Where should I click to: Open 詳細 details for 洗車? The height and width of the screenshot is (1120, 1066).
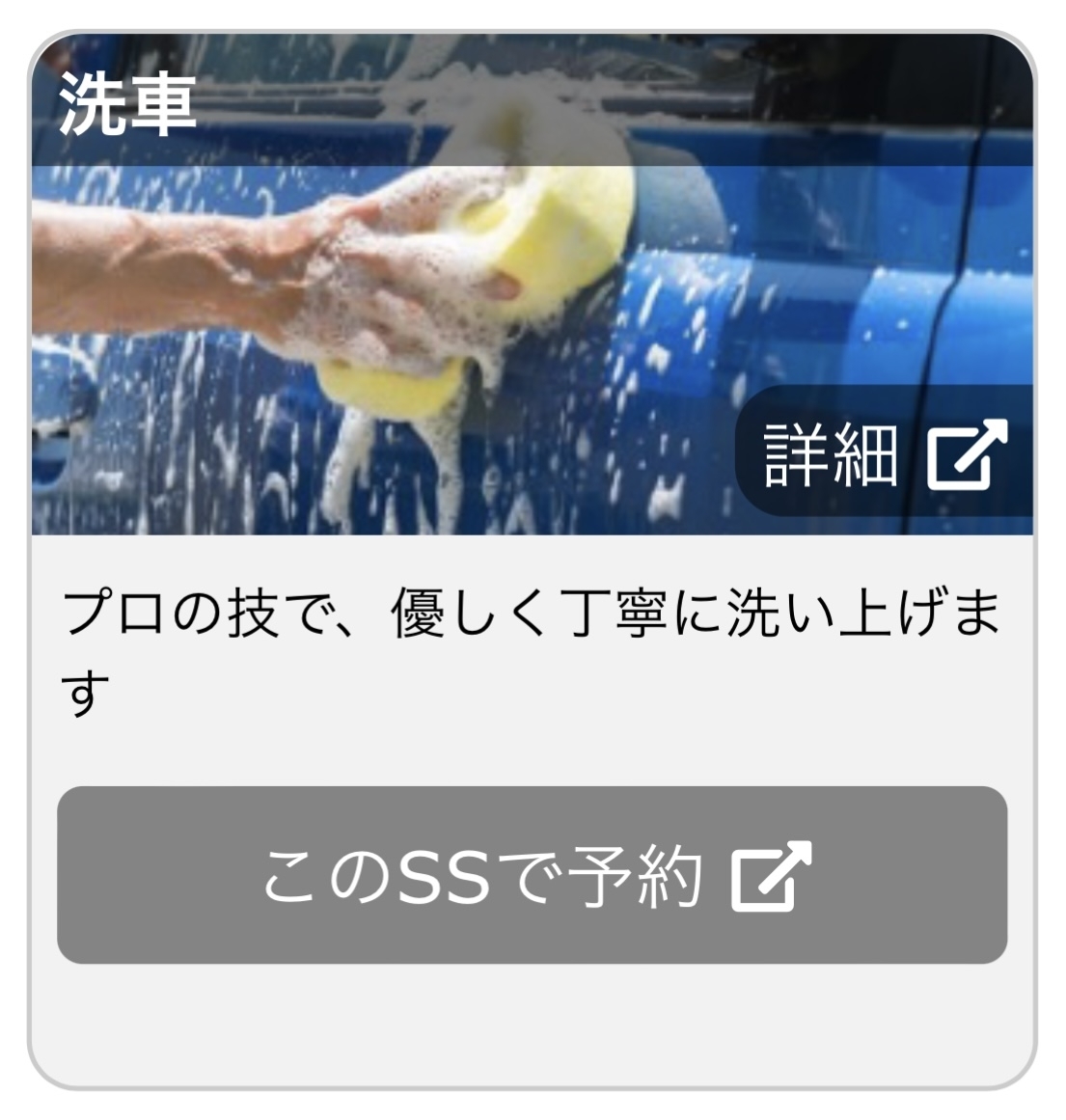[884, 453]
